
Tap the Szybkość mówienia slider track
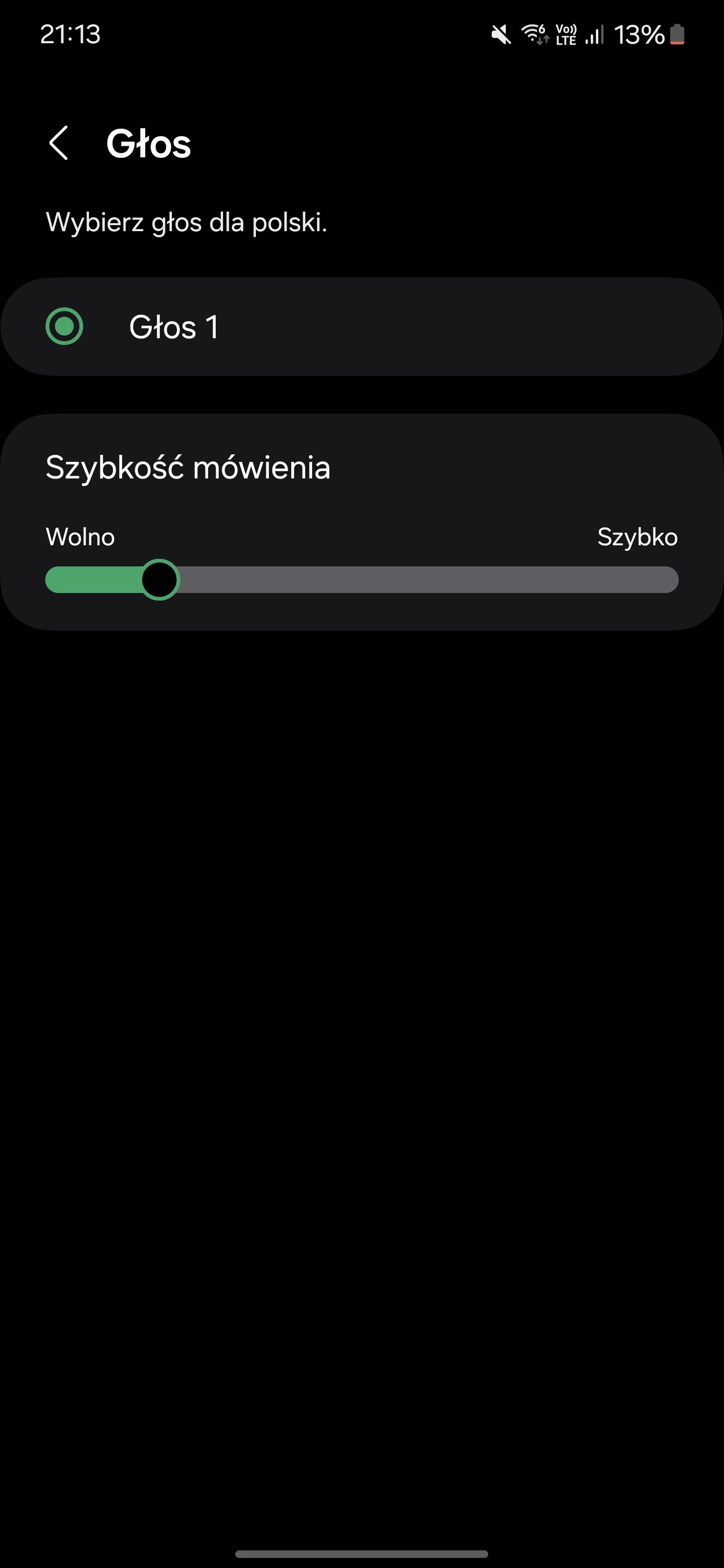pos(361,579)
